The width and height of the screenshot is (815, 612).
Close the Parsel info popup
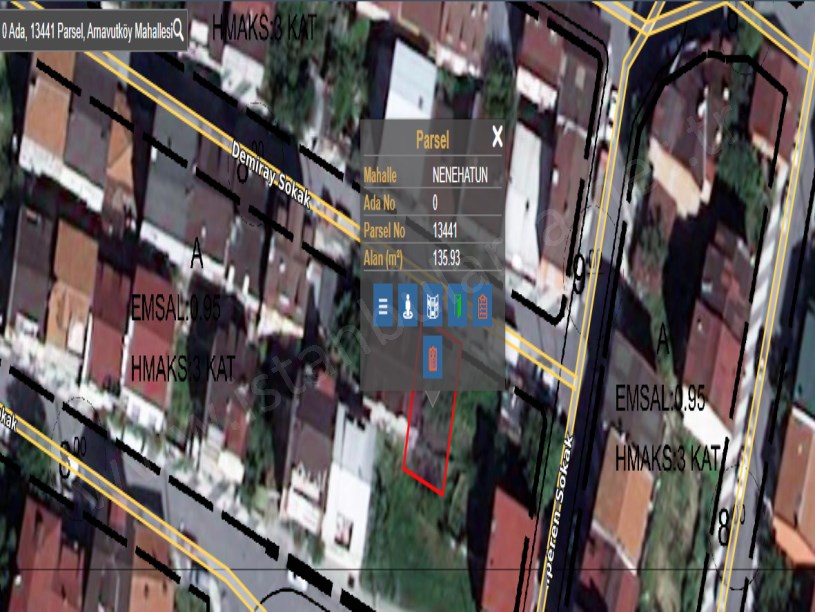[497, 138]
